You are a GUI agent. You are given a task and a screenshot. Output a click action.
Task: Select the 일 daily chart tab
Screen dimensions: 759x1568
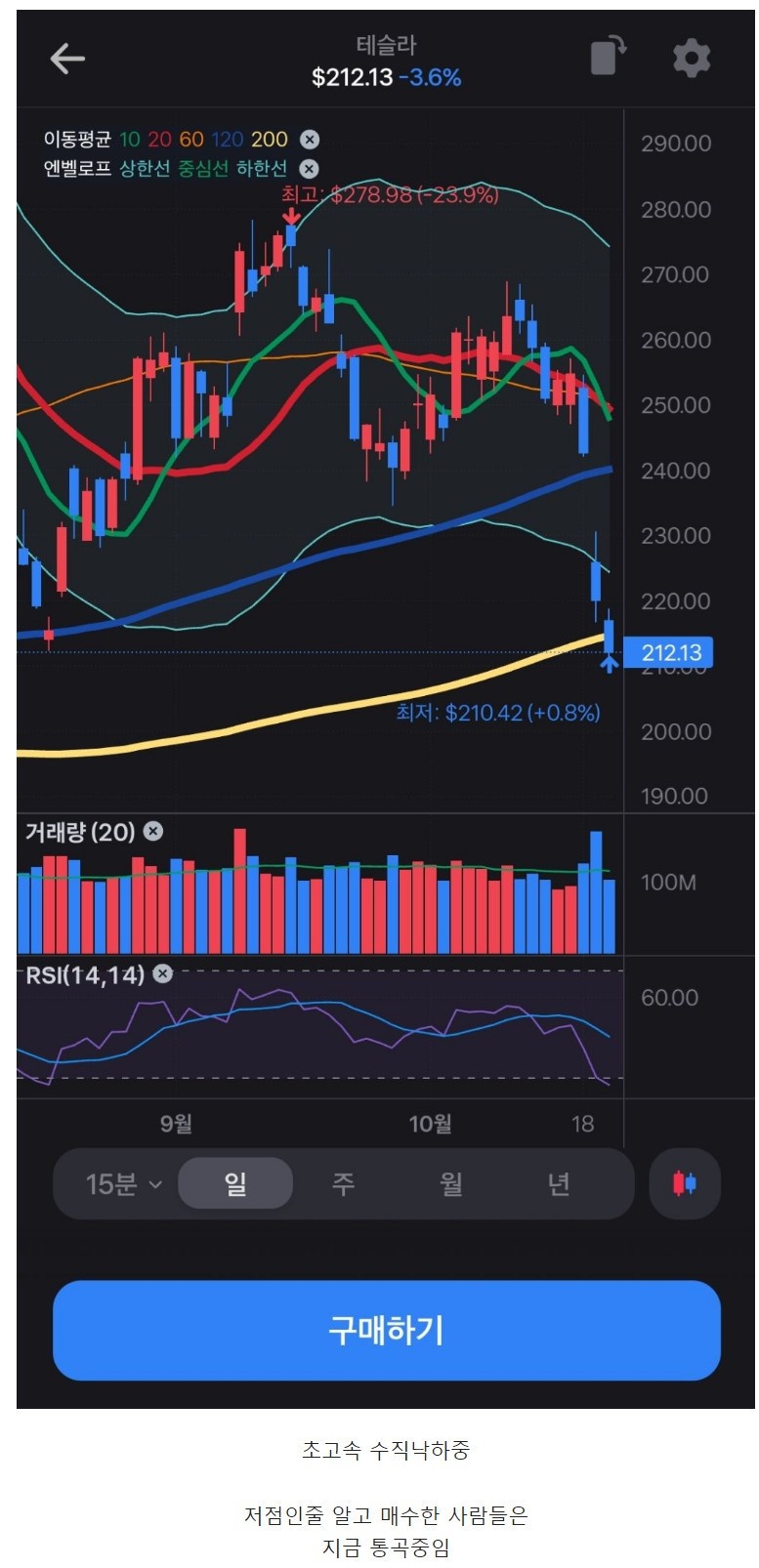click(235, 1183)
